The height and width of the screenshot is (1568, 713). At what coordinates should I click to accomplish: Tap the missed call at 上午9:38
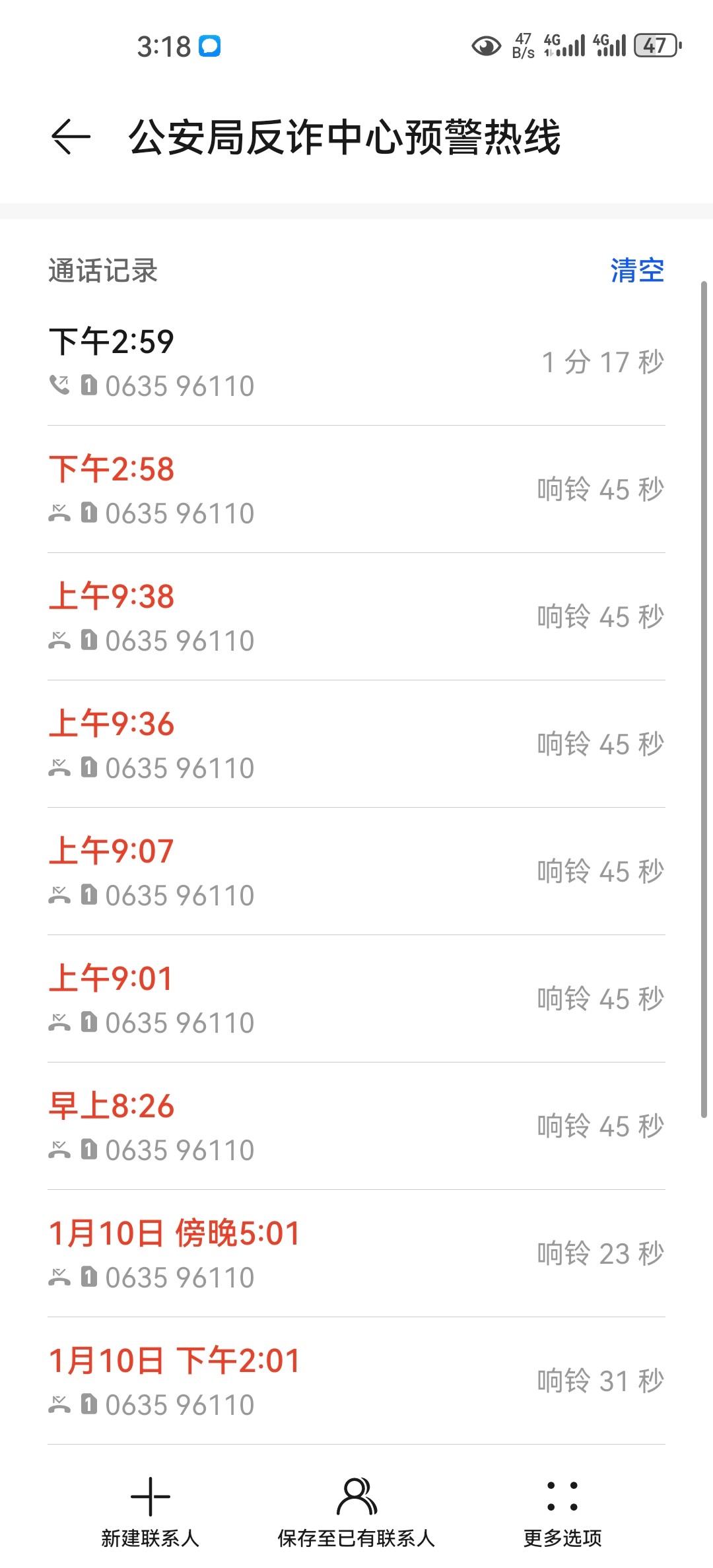click(x=356, y=617)
